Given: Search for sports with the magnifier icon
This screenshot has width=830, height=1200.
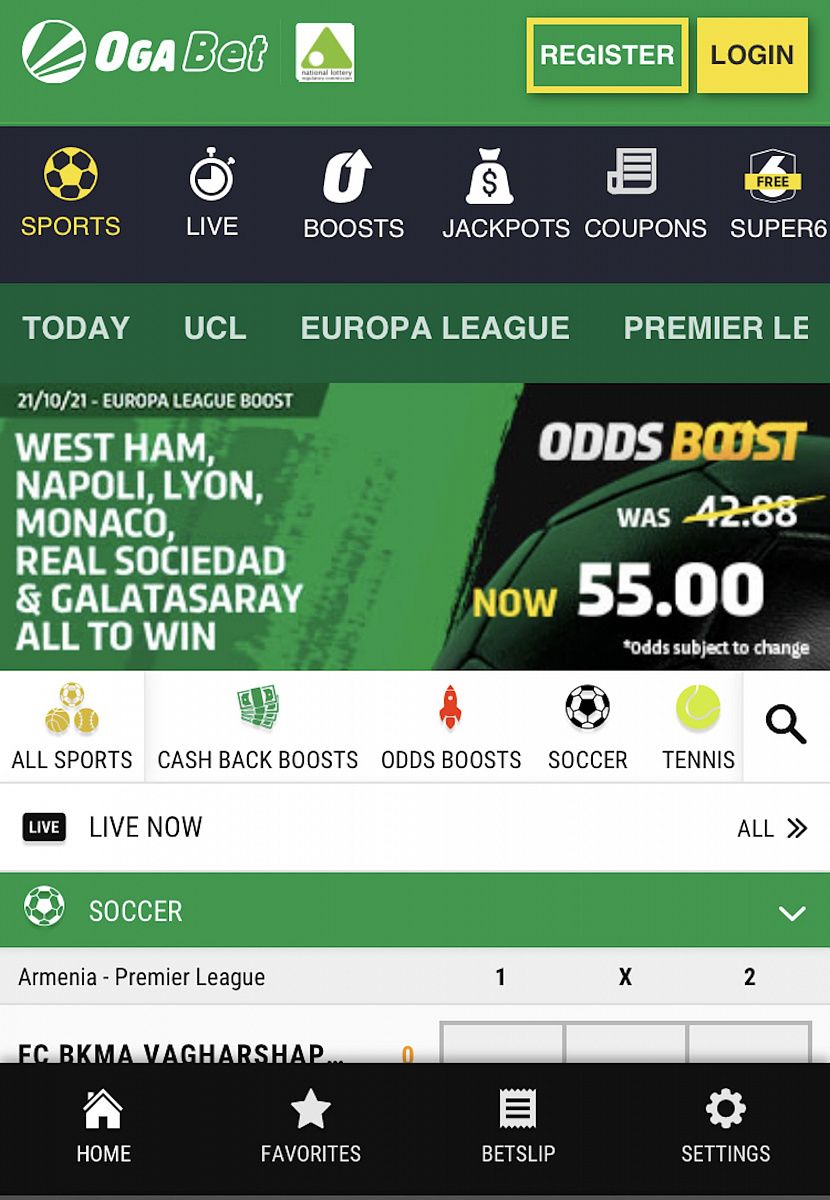Looking at the screenshot, I should coord(786,724).
